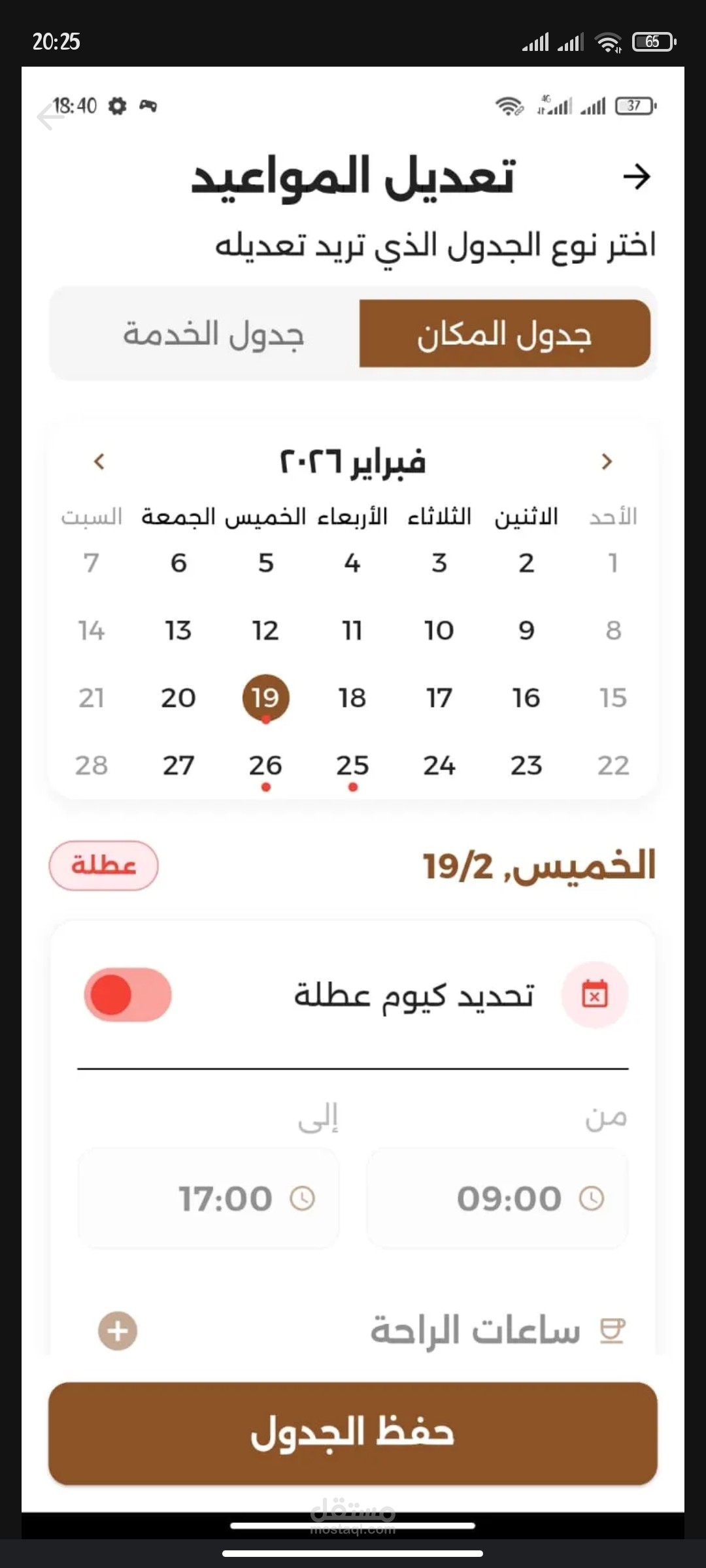Add a break with the ساعات الراحة plus button
The width and height of the screenshot is (706, 1568).
pos(118,1331)
